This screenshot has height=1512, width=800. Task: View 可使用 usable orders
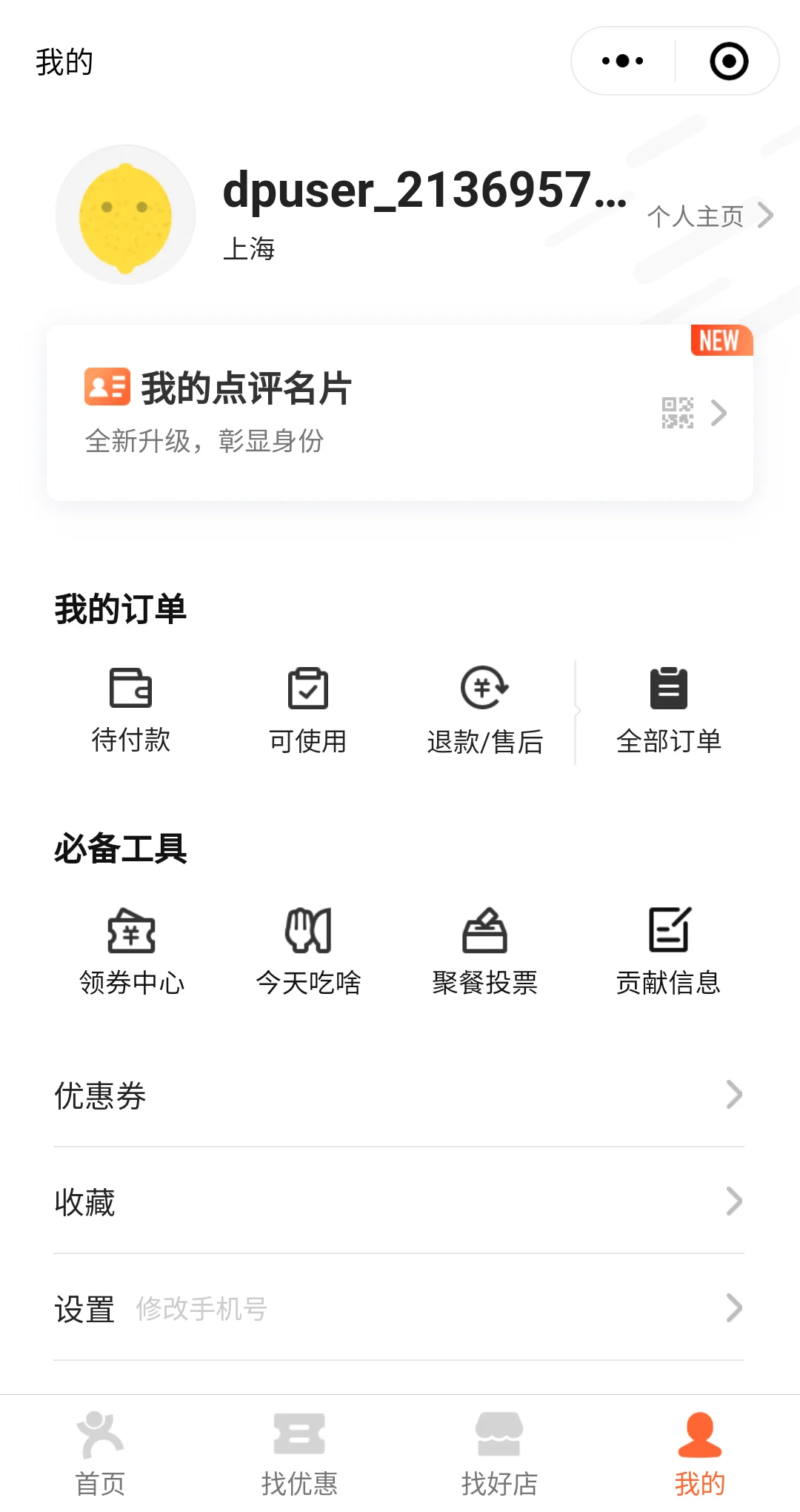pyautogui.click(x=307, y=709)
